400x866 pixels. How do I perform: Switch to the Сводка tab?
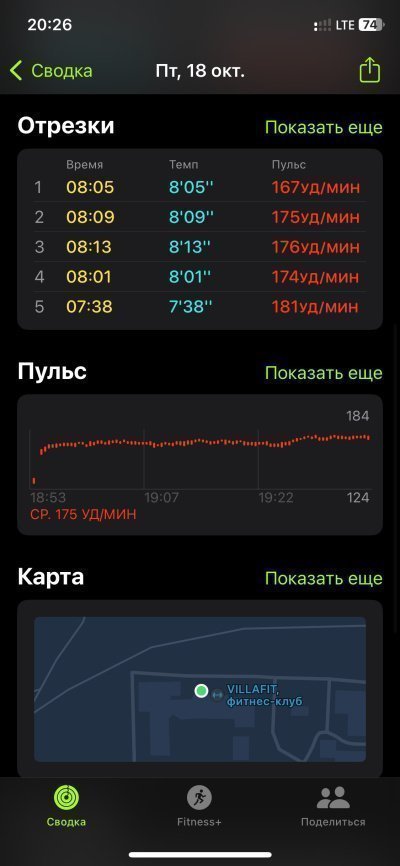click(x=66, y=806)
